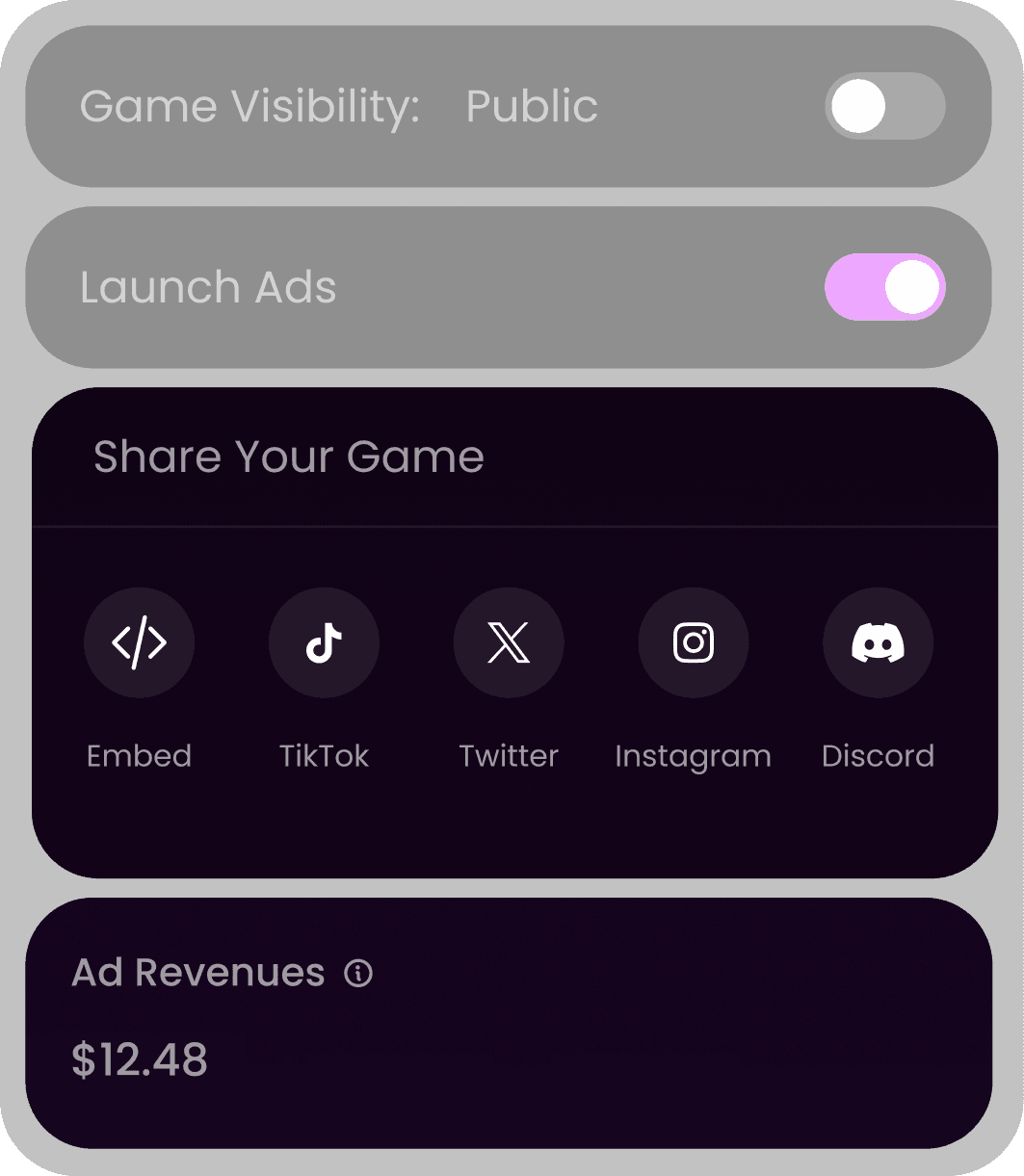This screenshot has width=1024, height=1176.
Task: Click the $12.48 revenue amount
Action: [139, 1059]
